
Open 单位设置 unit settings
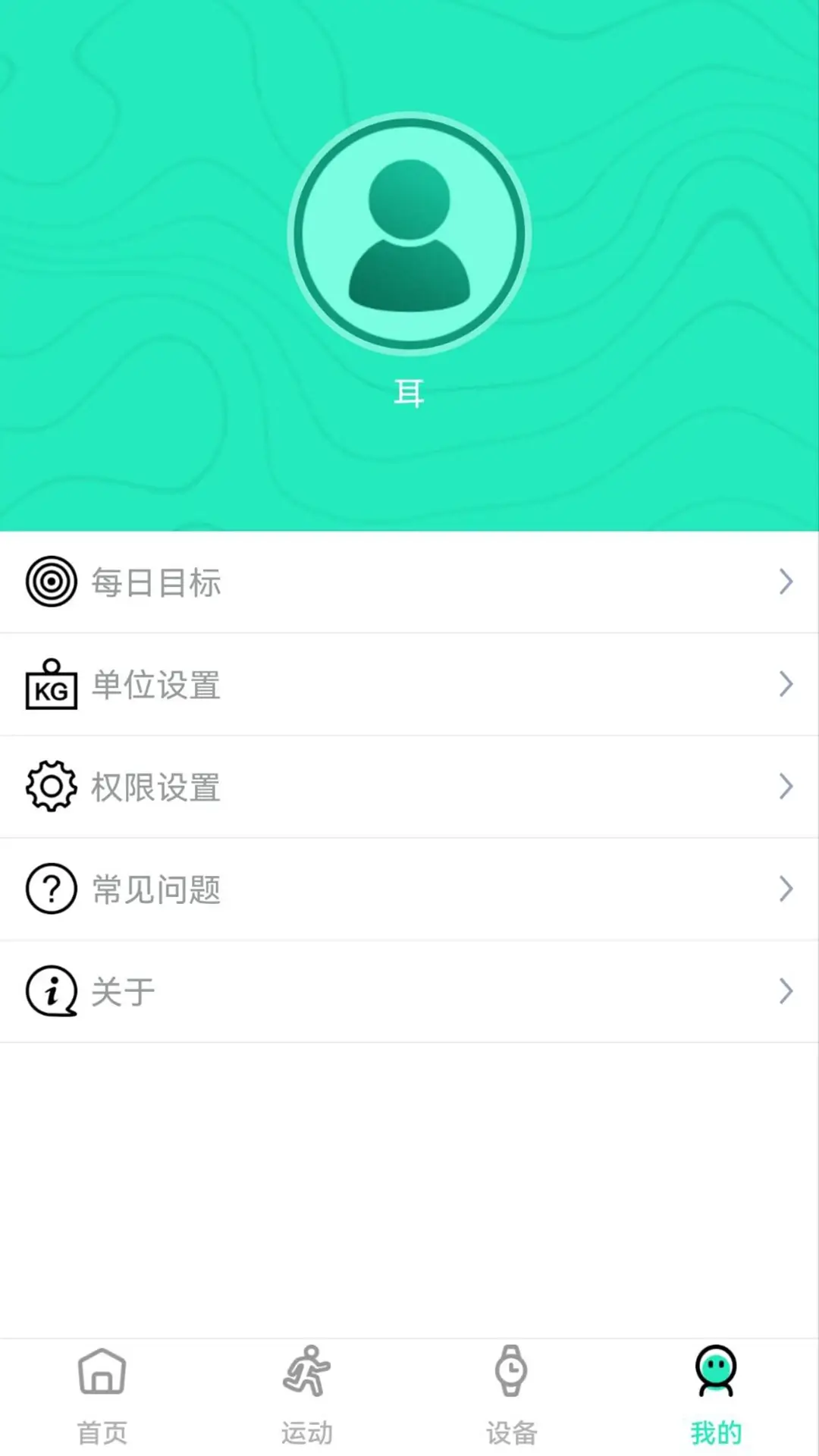click(x=409, y=685)
